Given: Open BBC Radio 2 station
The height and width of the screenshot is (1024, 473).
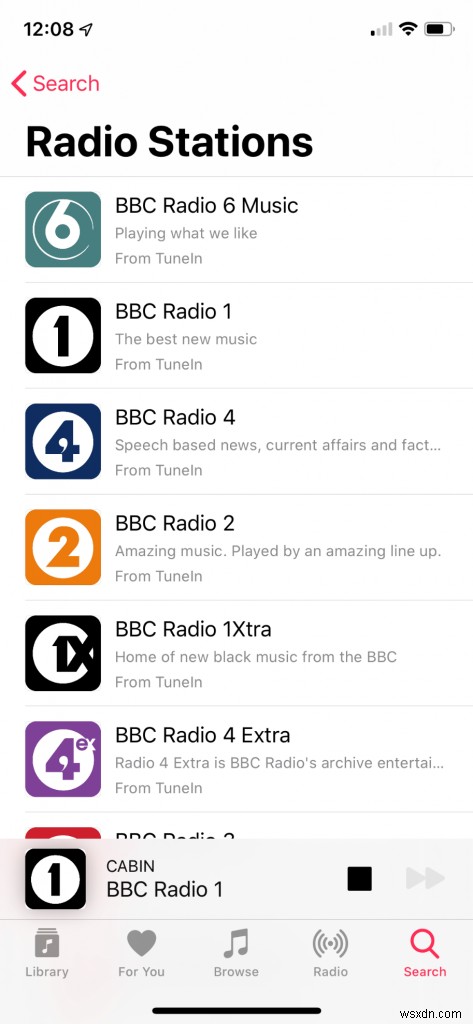Looking at the screenshot, I should click(236, 547).
